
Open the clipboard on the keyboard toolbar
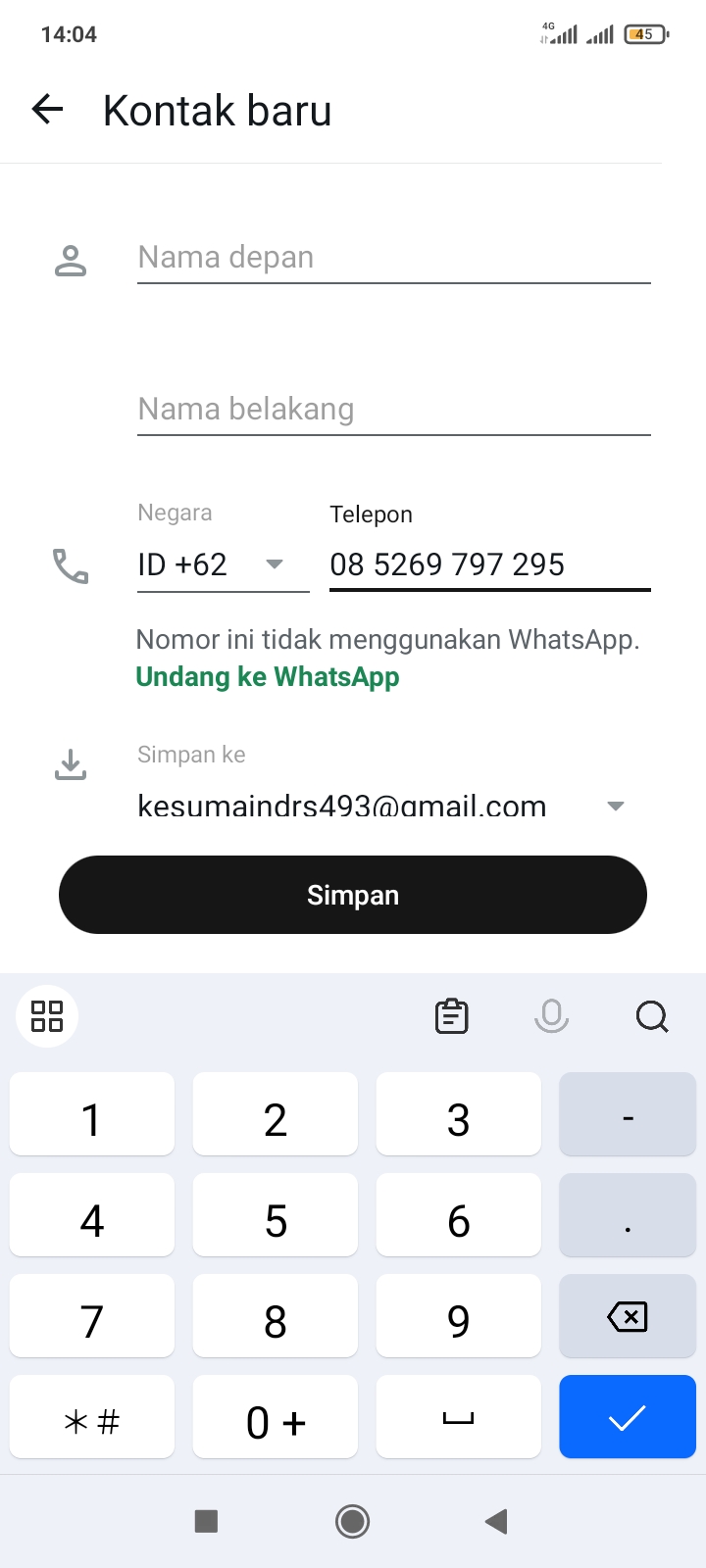click(450, 1016)
